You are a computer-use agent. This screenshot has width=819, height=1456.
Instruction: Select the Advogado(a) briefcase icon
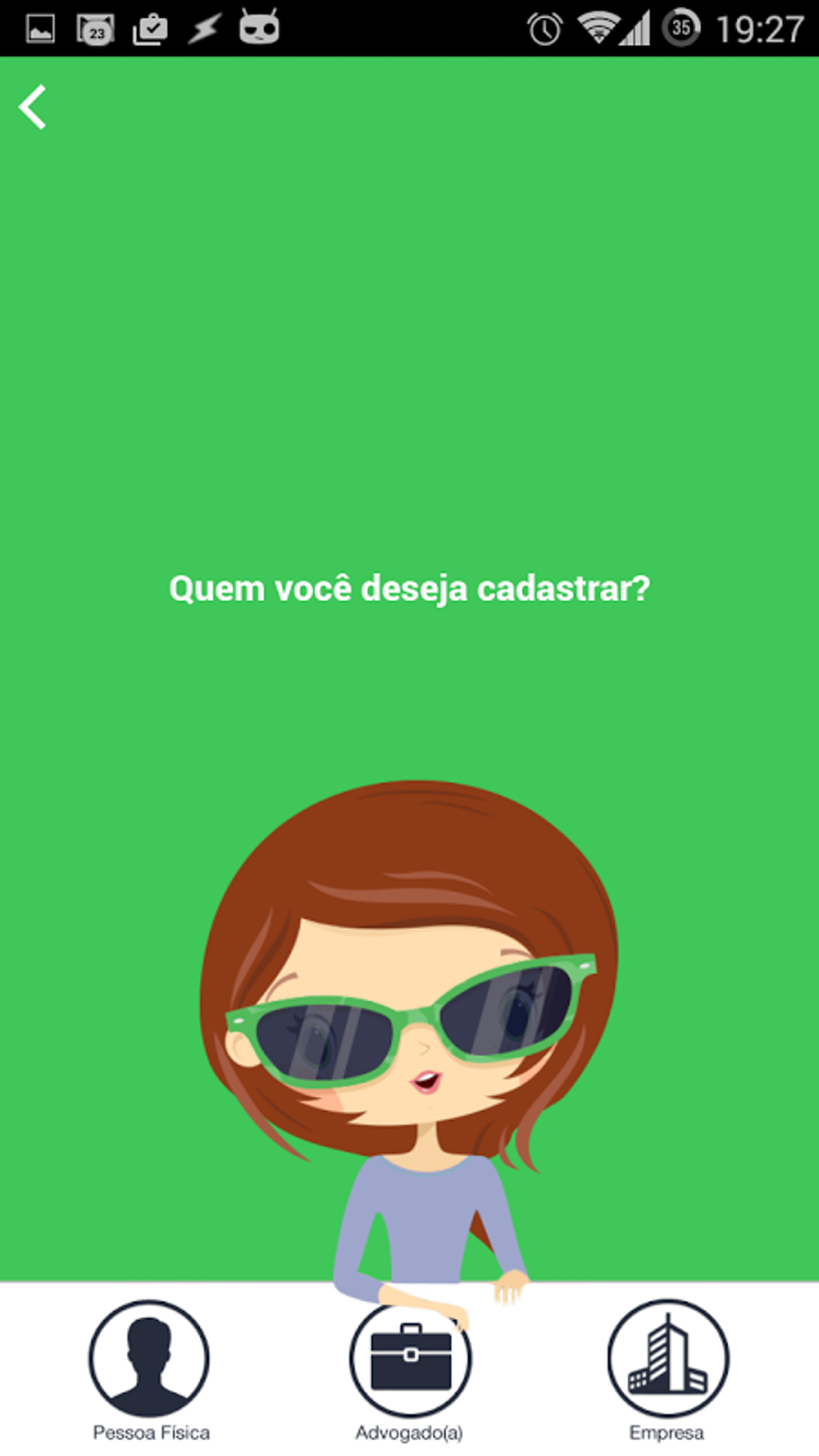pyautogui.click(x=409, y=1360)
